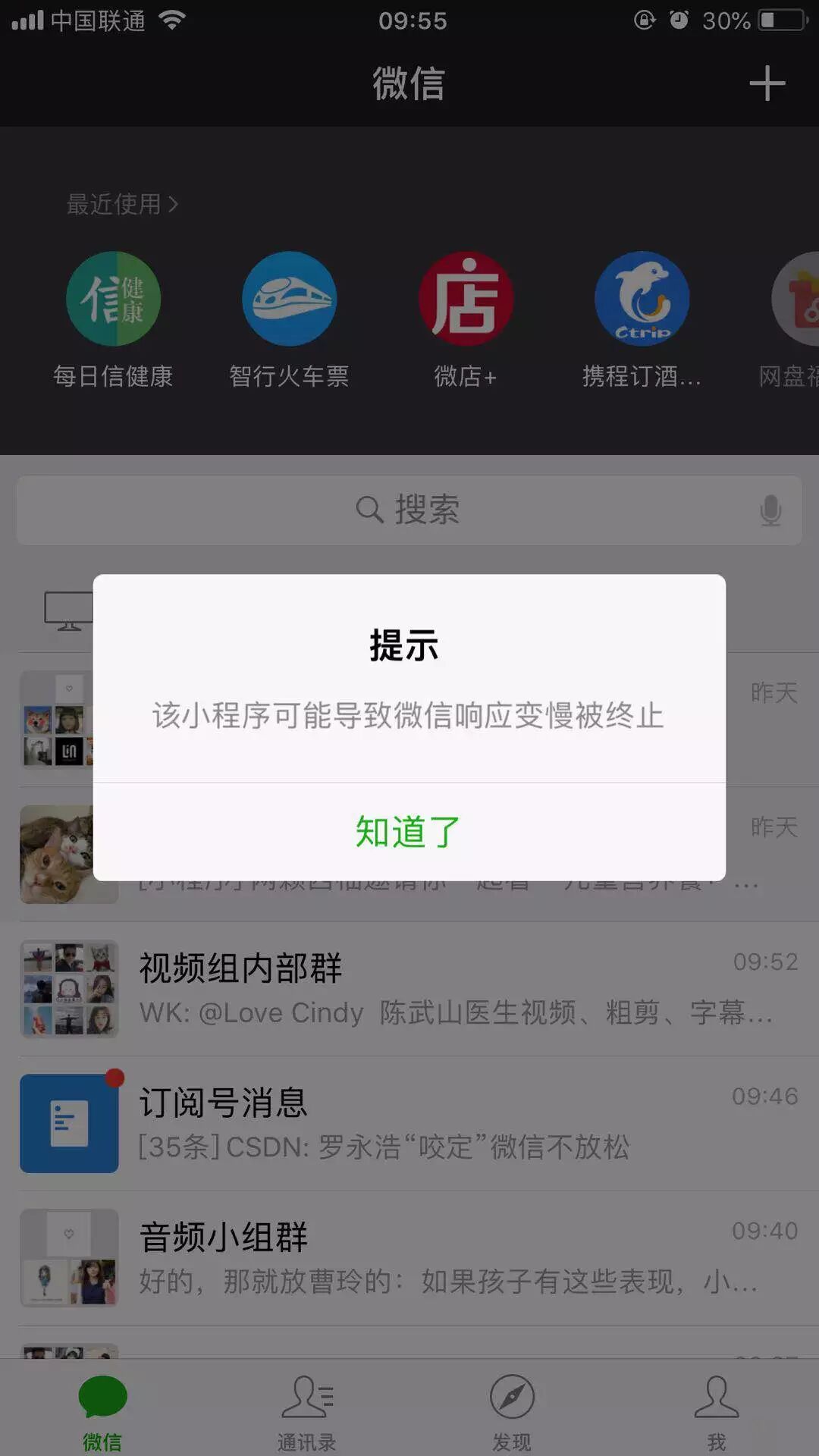This screenshot has width=819, height=1456.
Task: Open the plus menu in the top bar
Action: click(767, 83)
